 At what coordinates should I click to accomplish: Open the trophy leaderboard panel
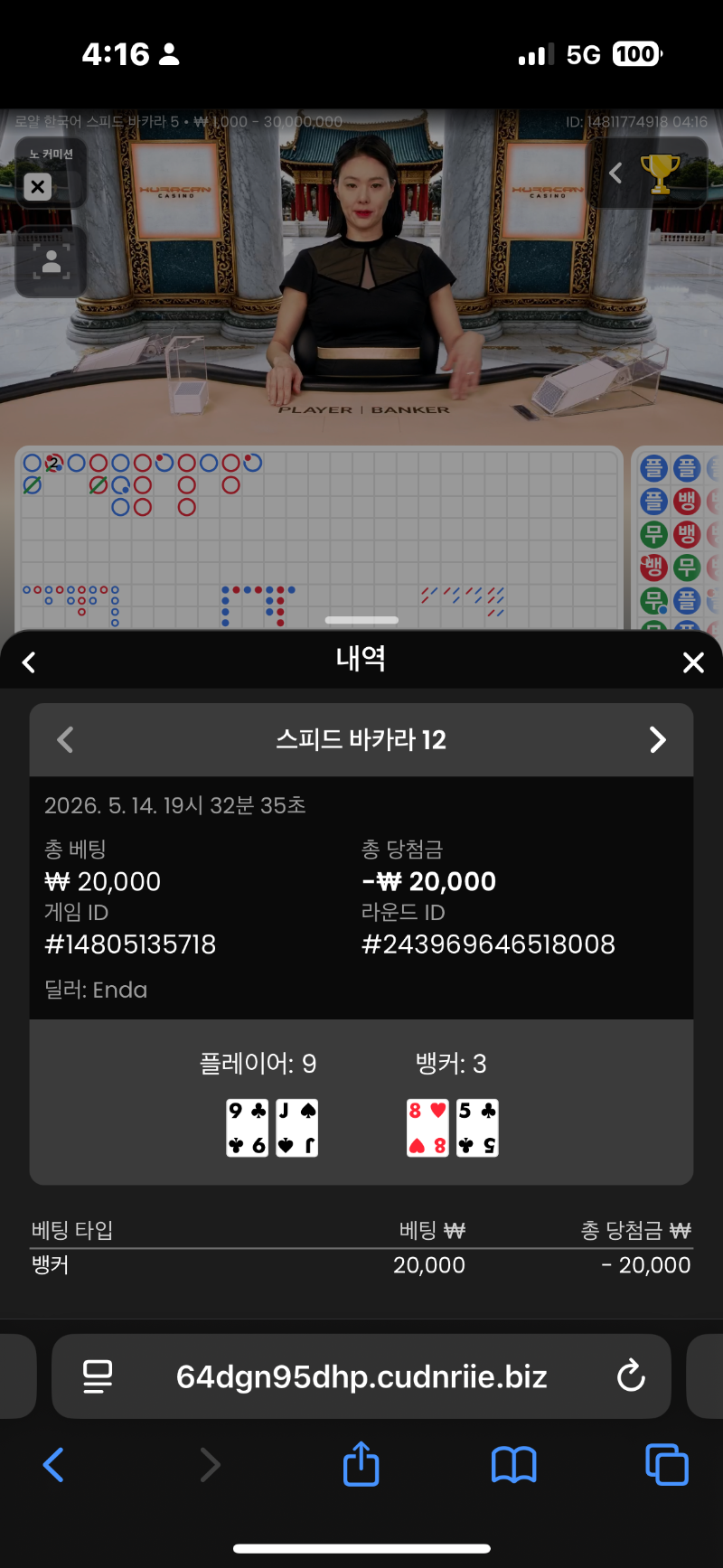pyautogui.click(x=660, y=173)
